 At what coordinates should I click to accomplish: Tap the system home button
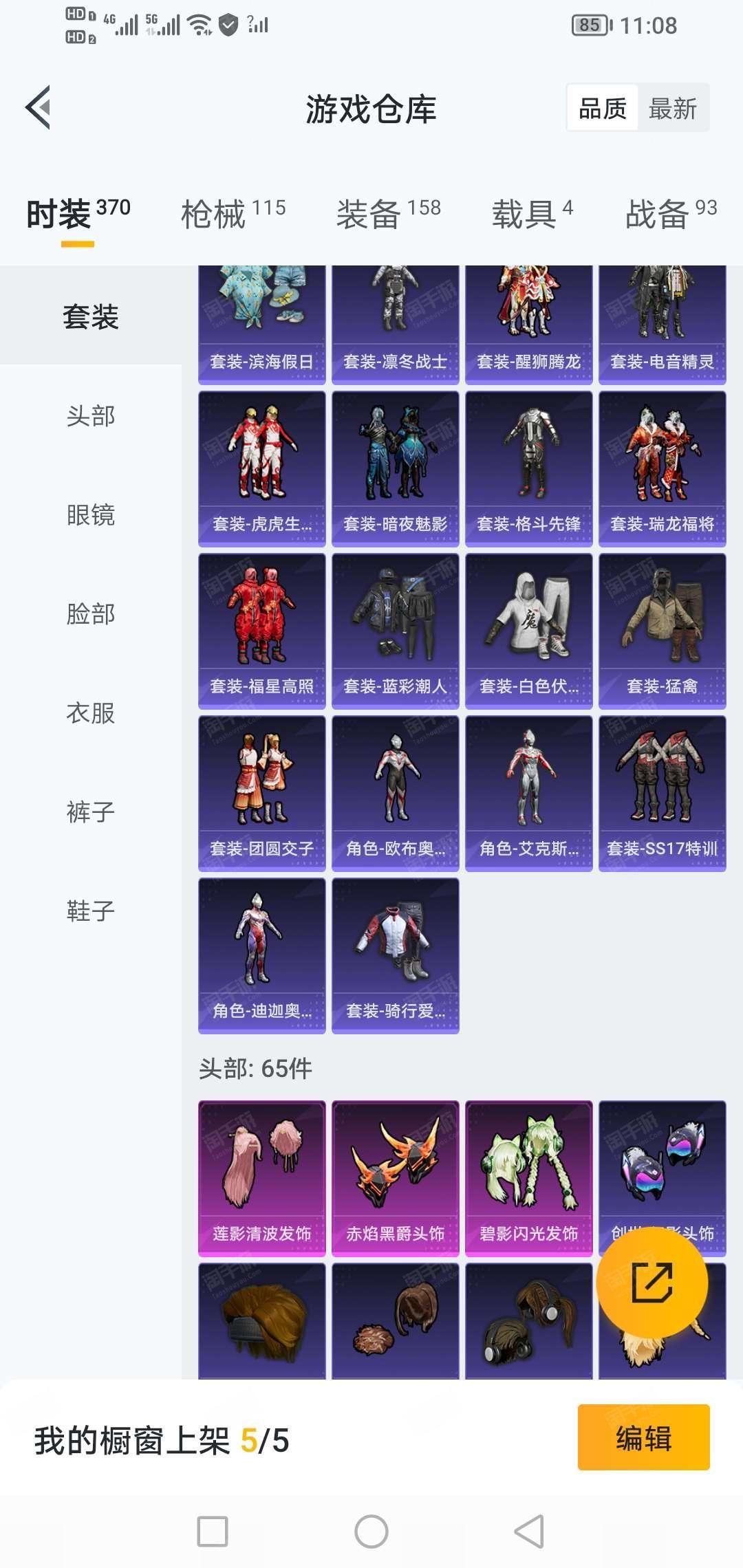pos(371,1532)
